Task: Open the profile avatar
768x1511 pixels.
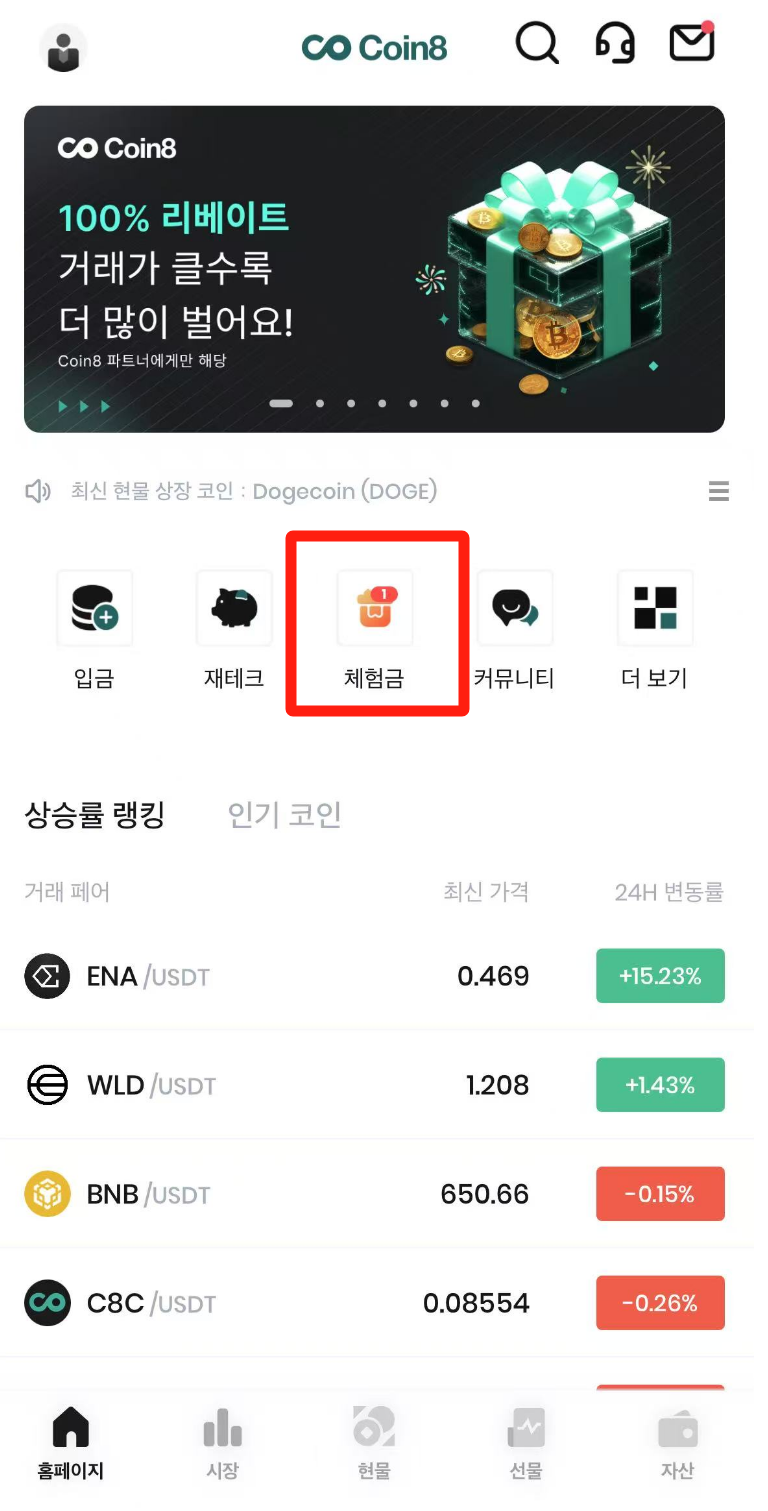Action: pyautogui.click(x=63, y=47)
